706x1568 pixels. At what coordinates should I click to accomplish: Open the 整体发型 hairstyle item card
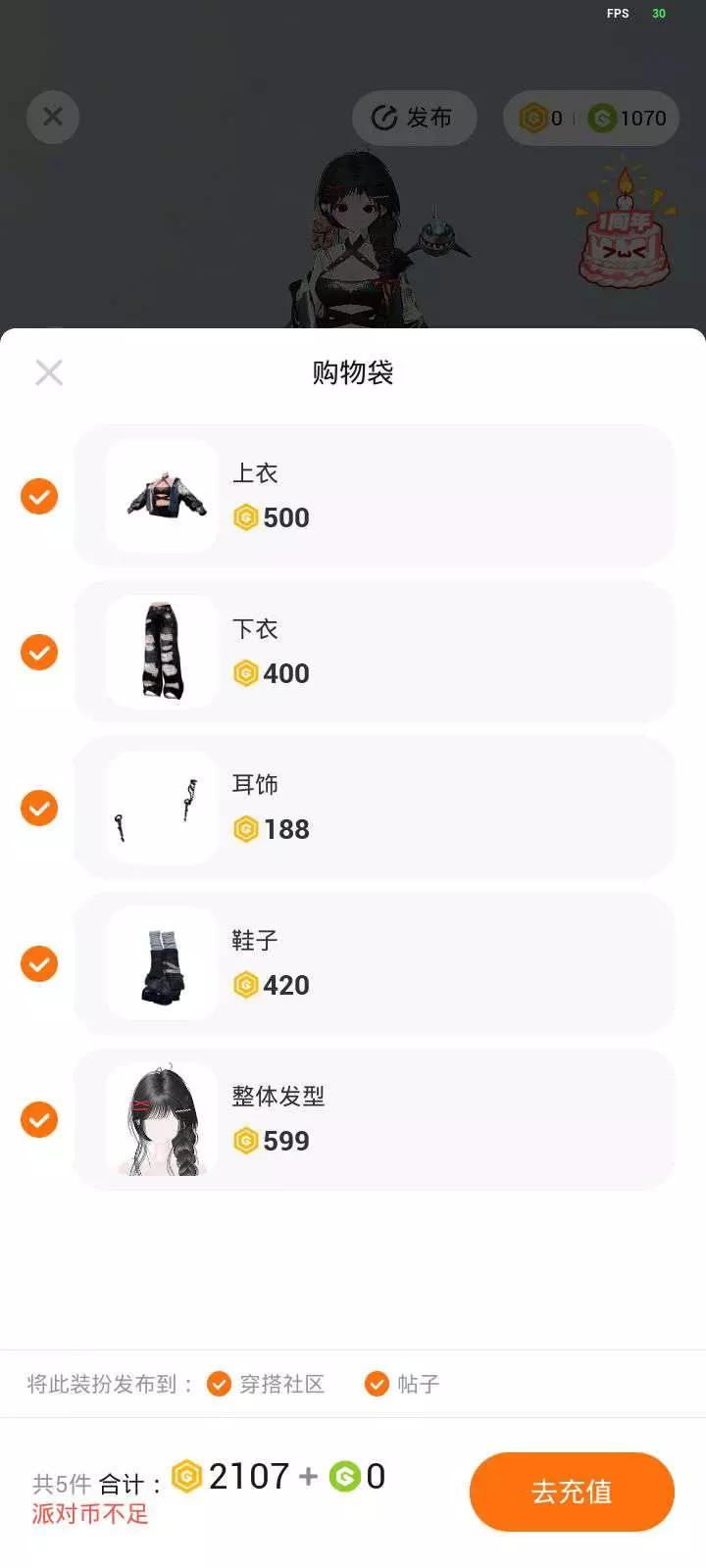(374, 1120)
